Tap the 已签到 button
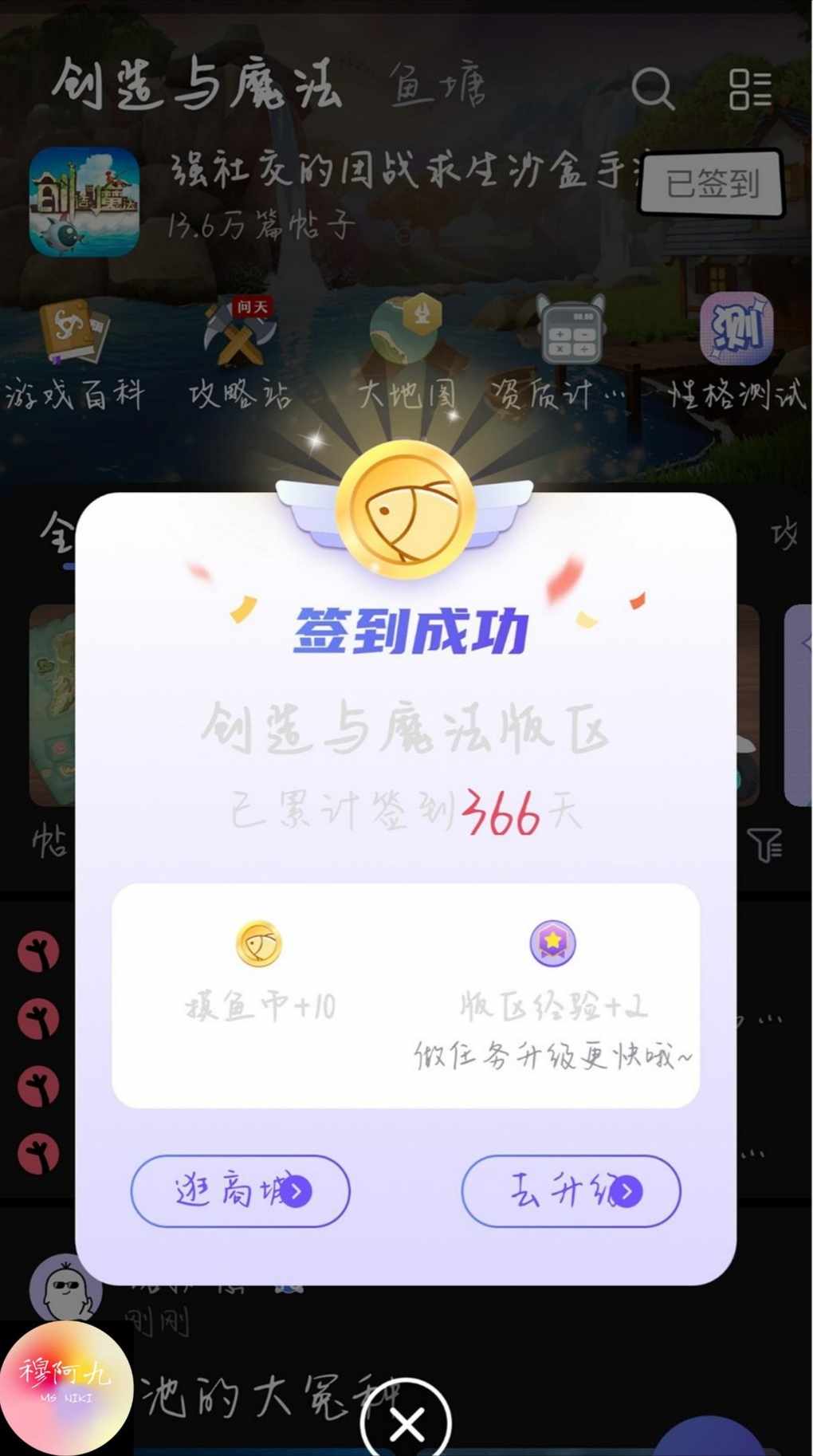 tap(713, 183)
